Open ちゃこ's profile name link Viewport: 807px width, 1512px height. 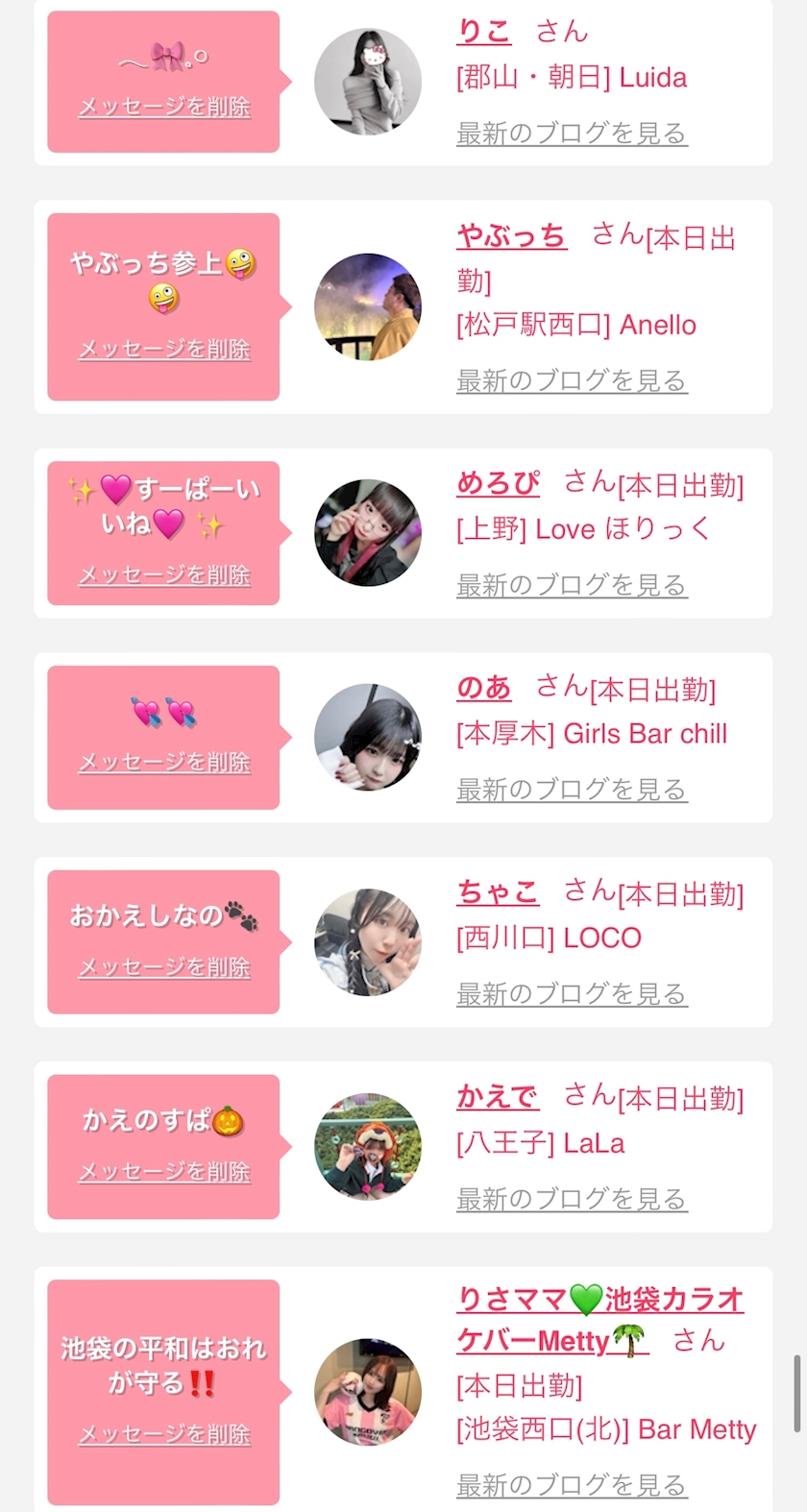[x=498, y=892]
